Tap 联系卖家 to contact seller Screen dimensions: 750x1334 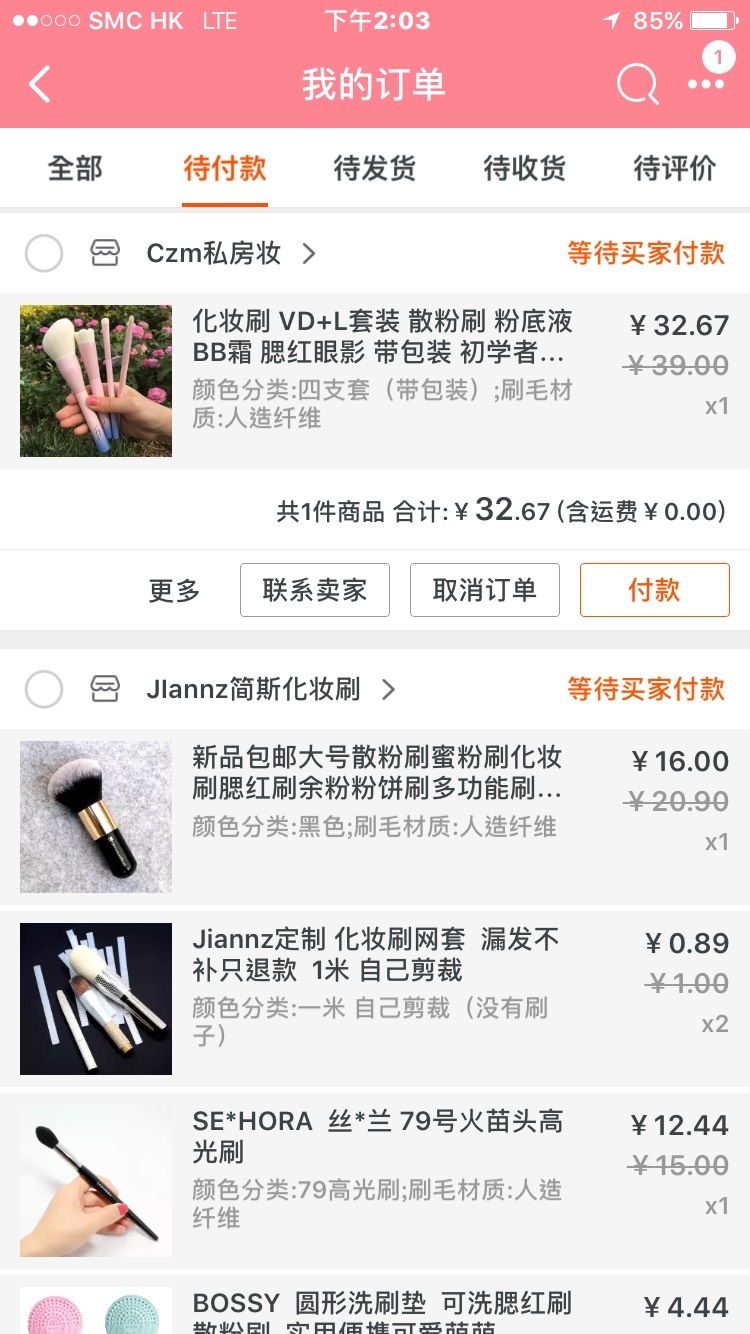coord(315,590)
